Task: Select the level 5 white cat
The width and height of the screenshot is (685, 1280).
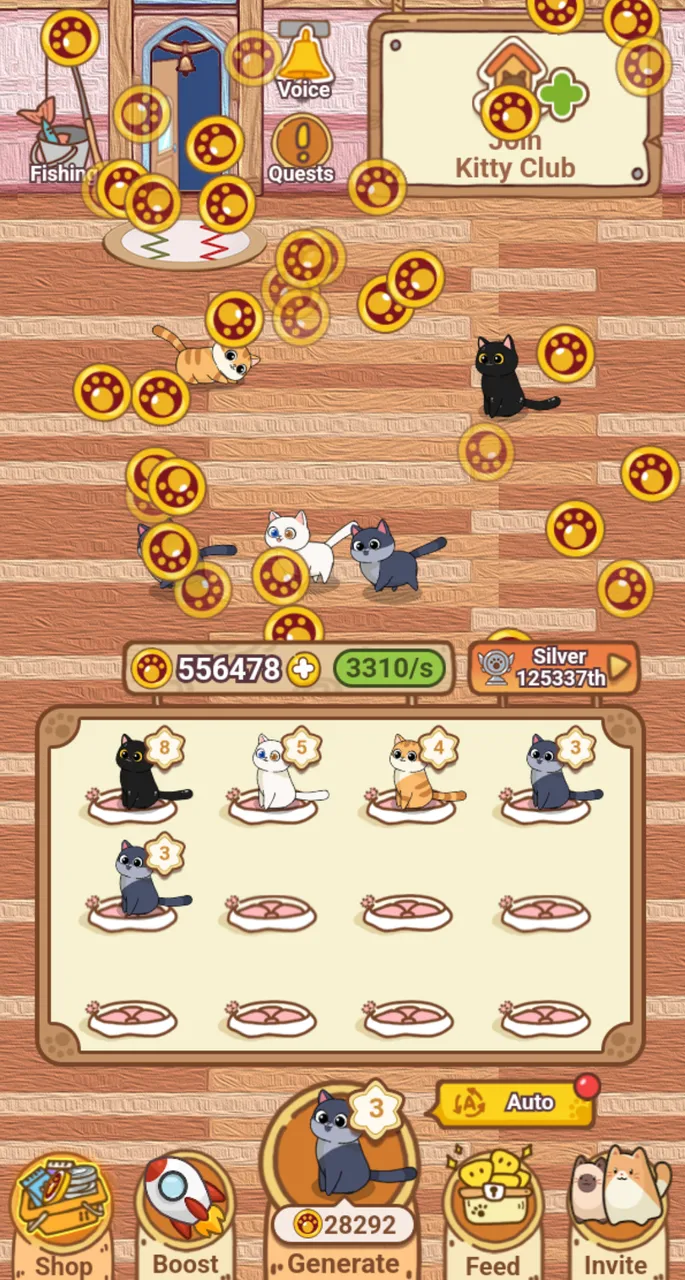Action: [276, 772]
